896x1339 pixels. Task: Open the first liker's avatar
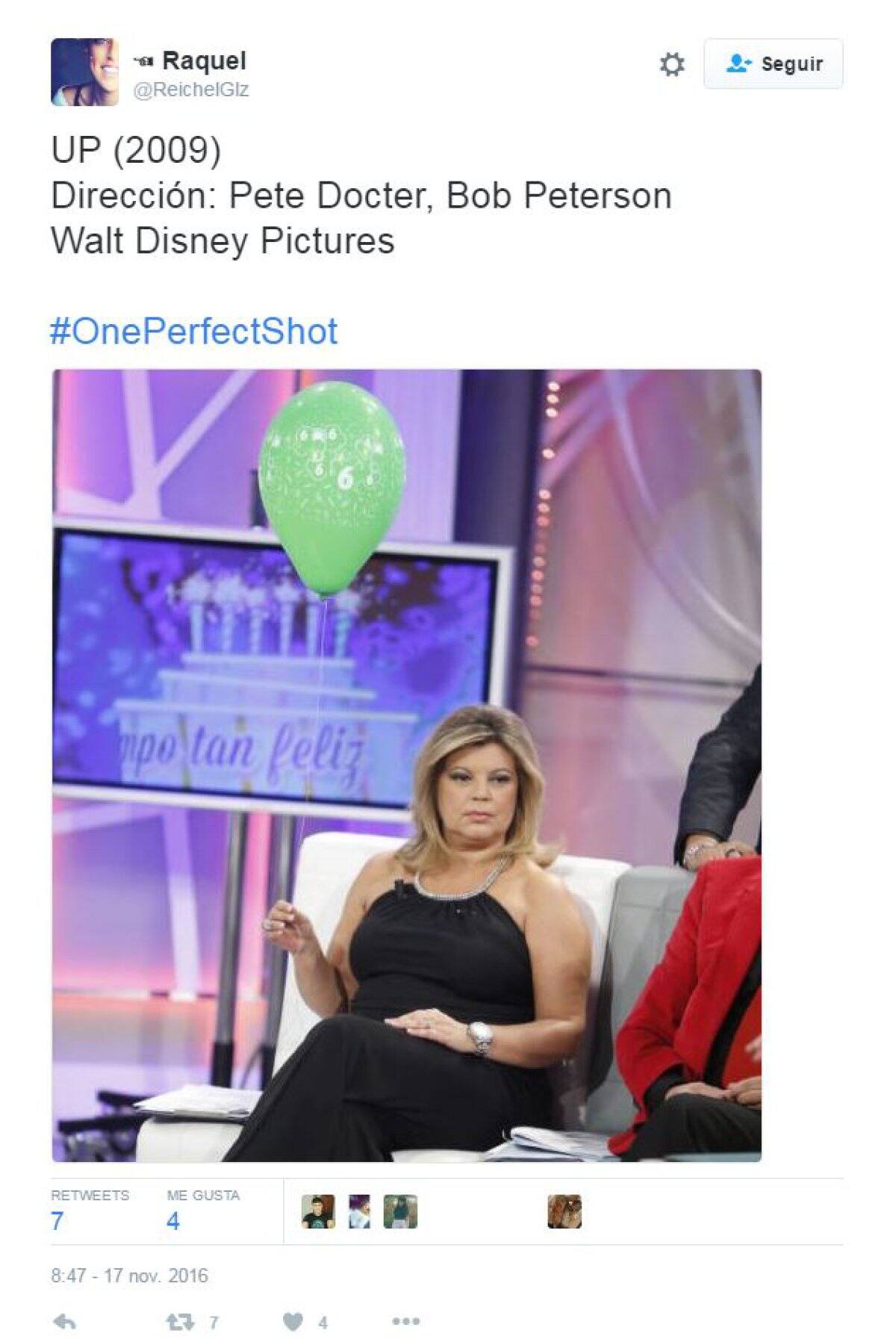pos(318,1211)
